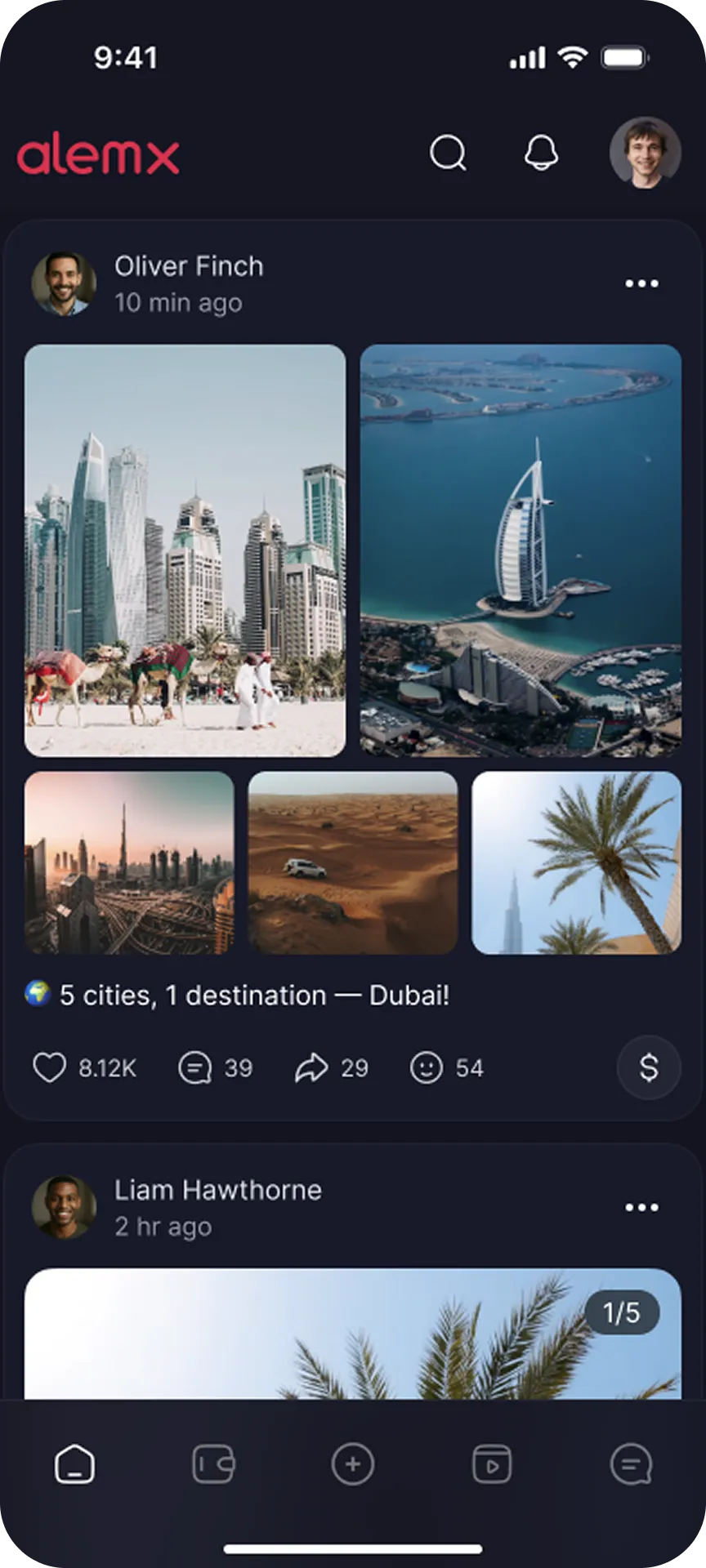Open the search icon in the top bar
706x1568 pixels.
448,153
